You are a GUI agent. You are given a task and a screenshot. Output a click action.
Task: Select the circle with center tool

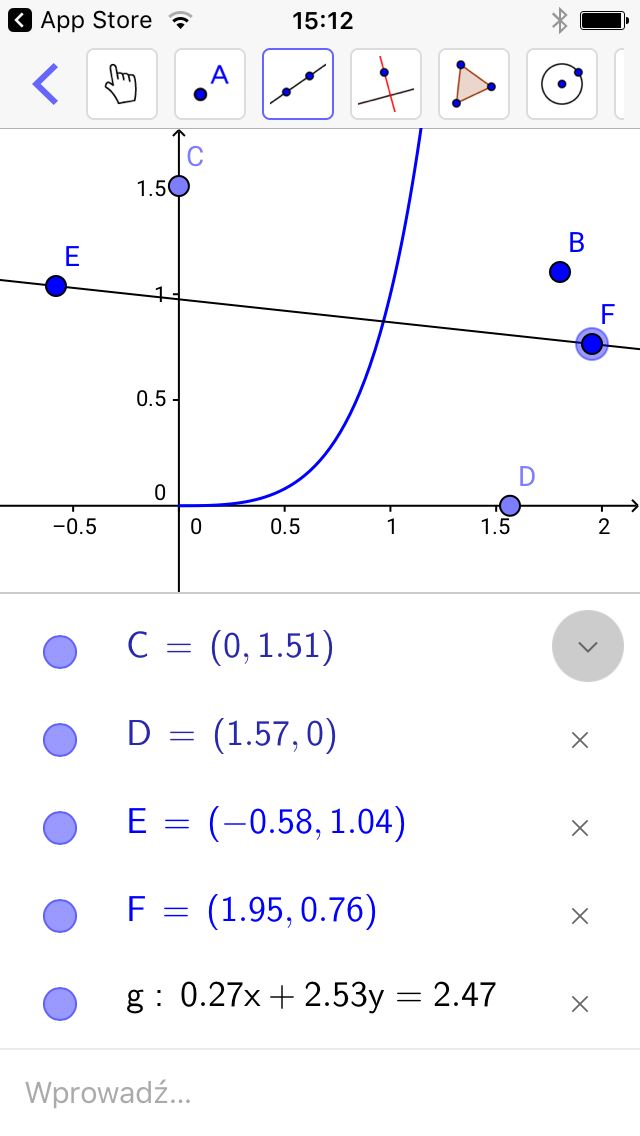[562, 84]
